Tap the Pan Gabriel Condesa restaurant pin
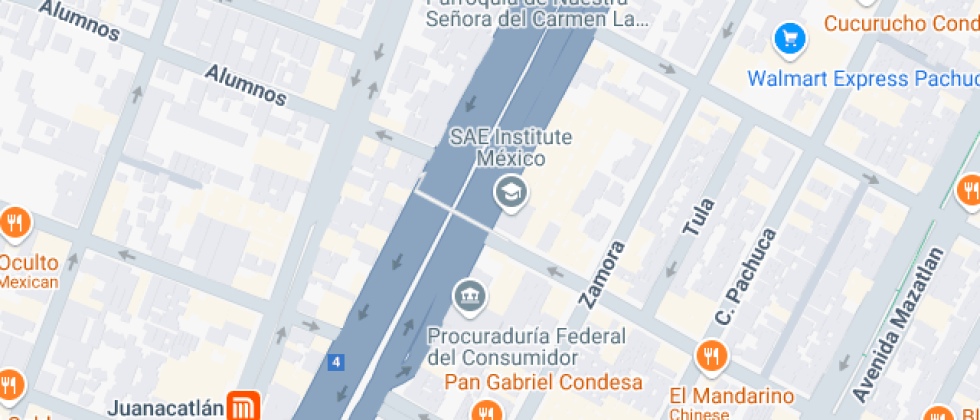 pos(486,412)
